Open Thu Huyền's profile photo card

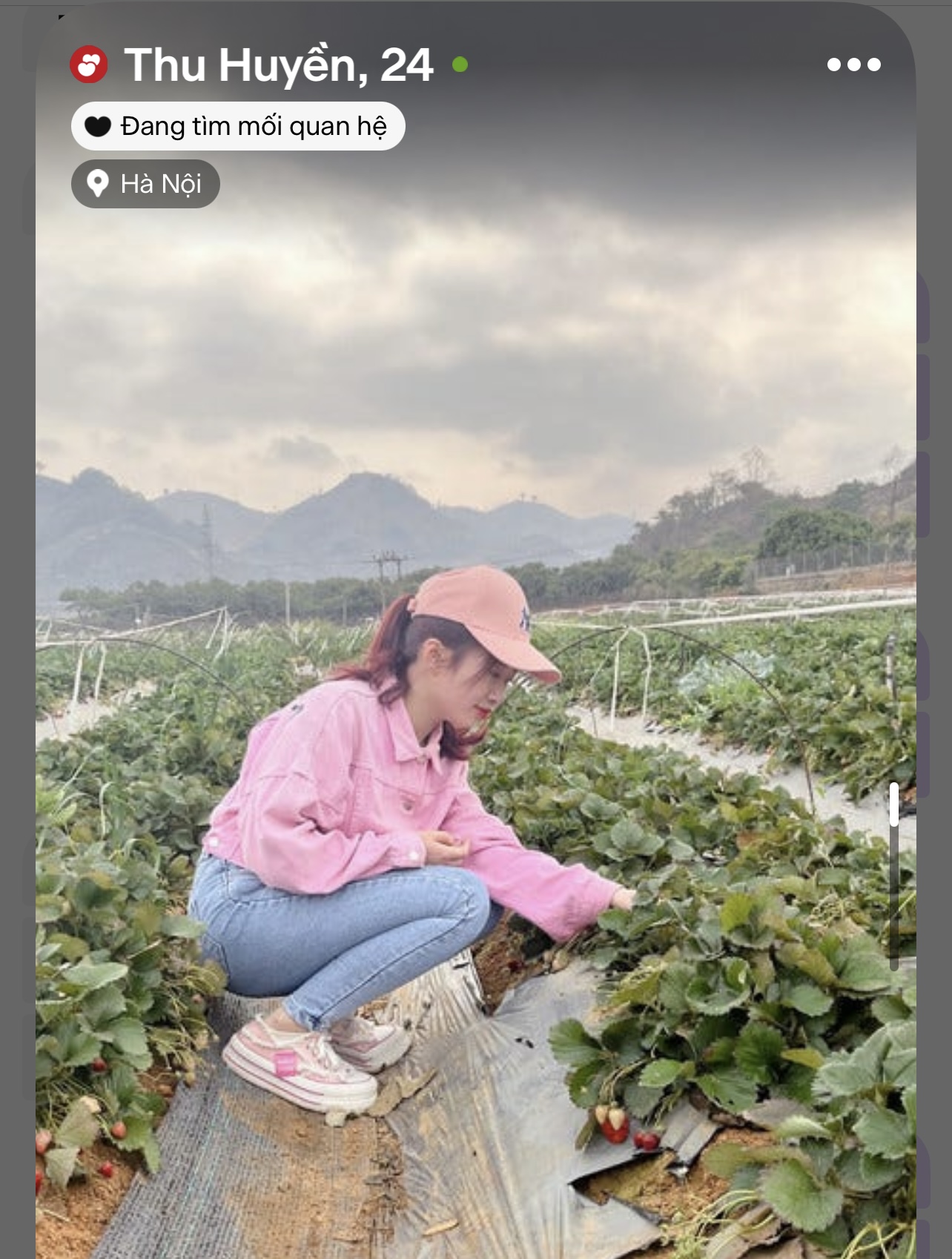coord(475,667)
